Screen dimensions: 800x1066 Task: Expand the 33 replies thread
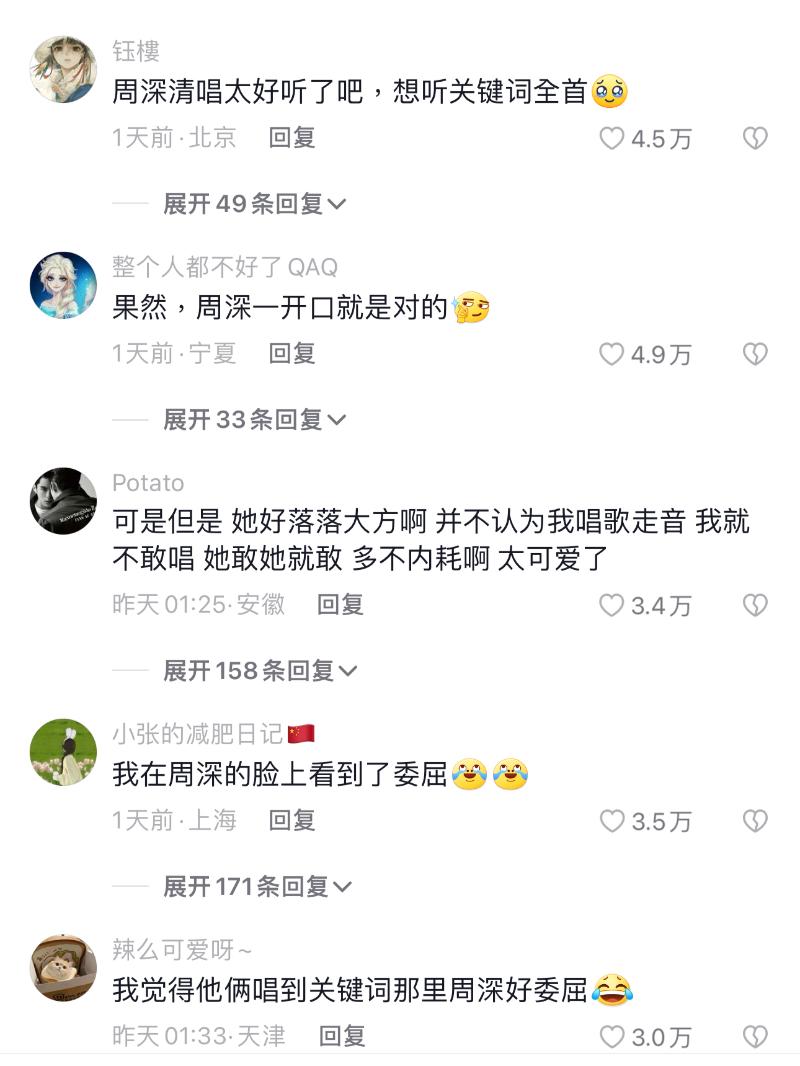255,420
